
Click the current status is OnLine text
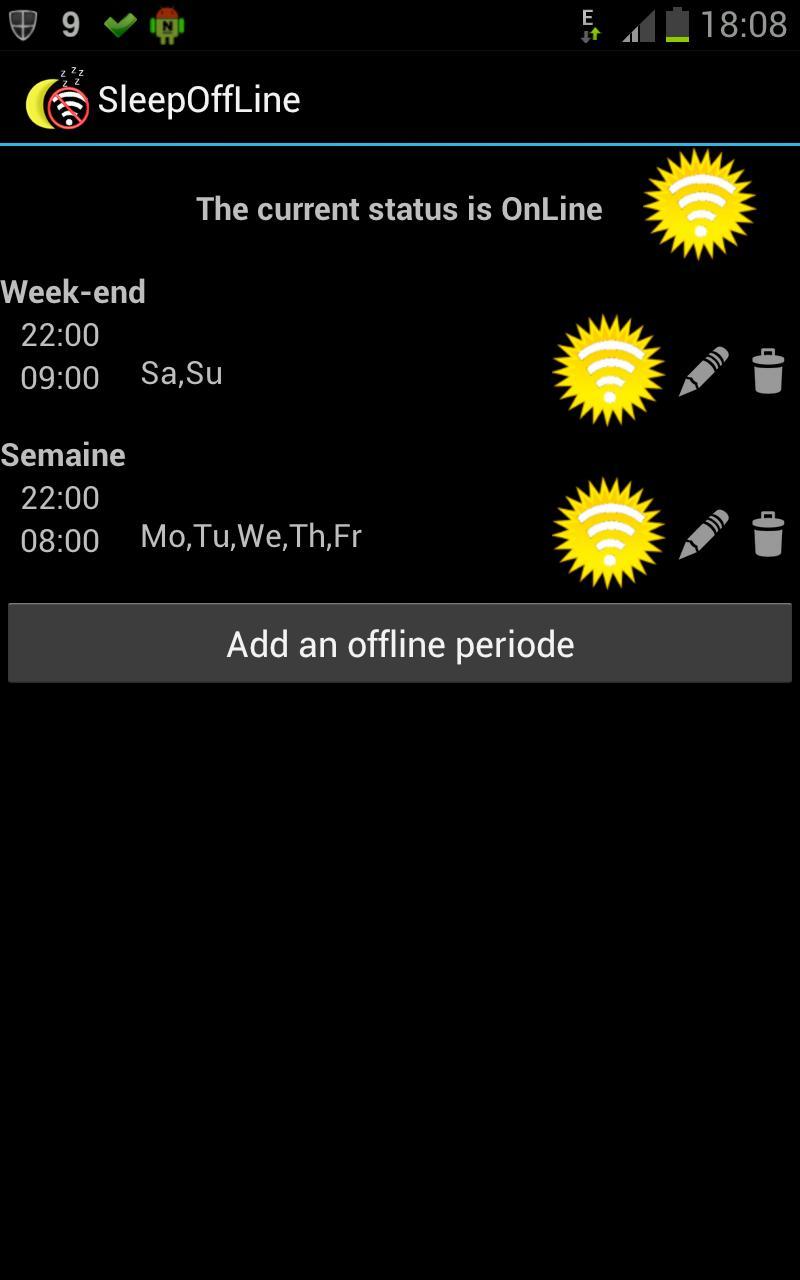400,208
